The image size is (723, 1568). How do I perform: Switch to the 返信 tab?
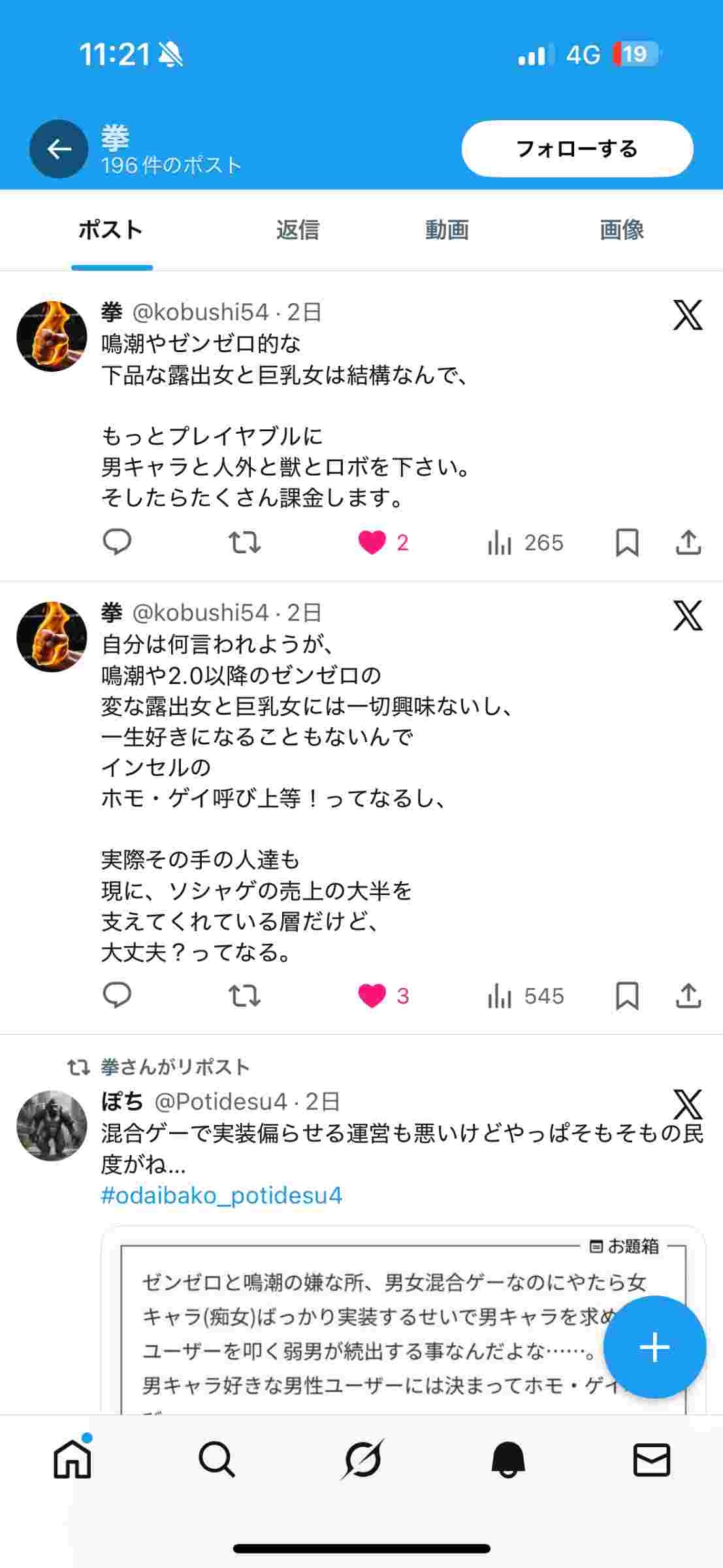(x=297, y=230)
